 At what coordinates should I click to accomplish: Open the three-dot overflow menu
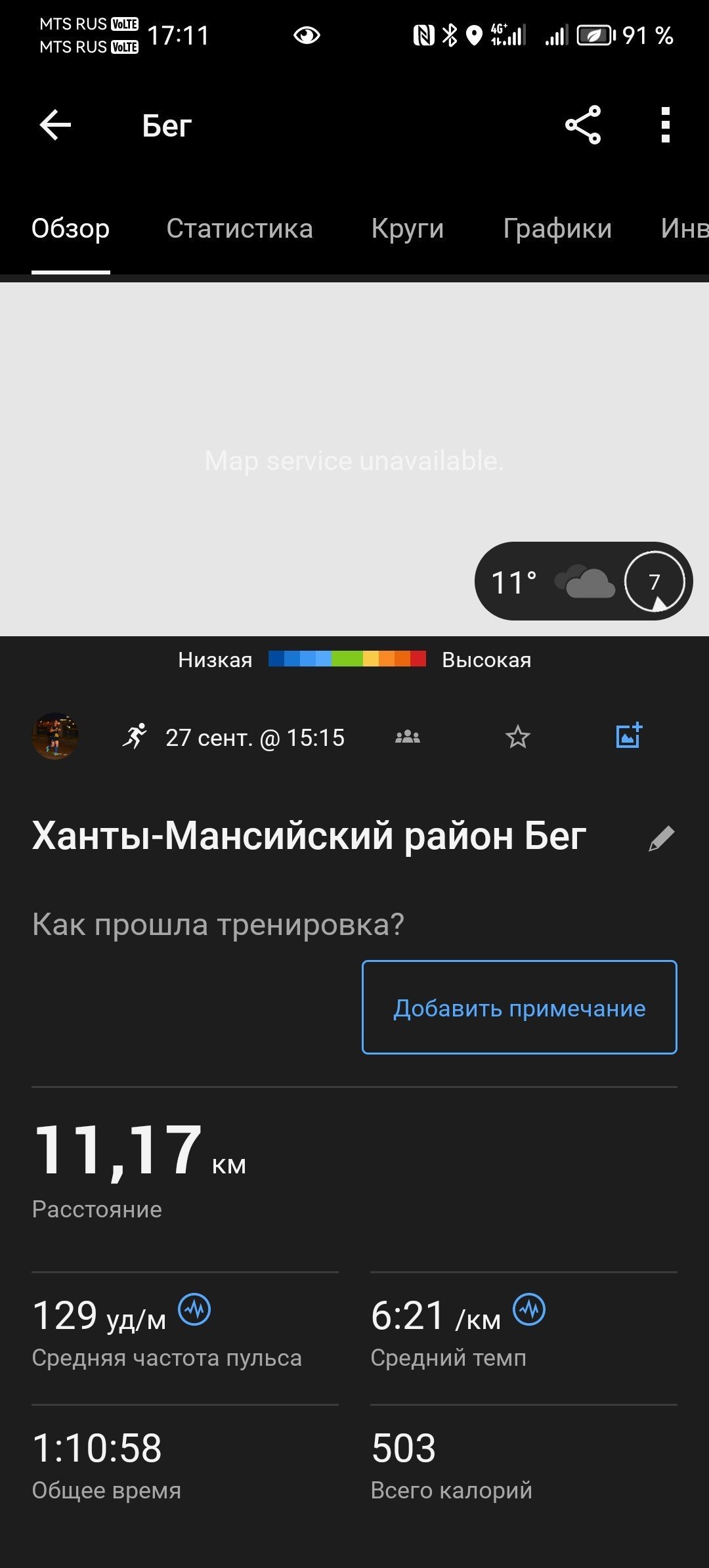666,125
